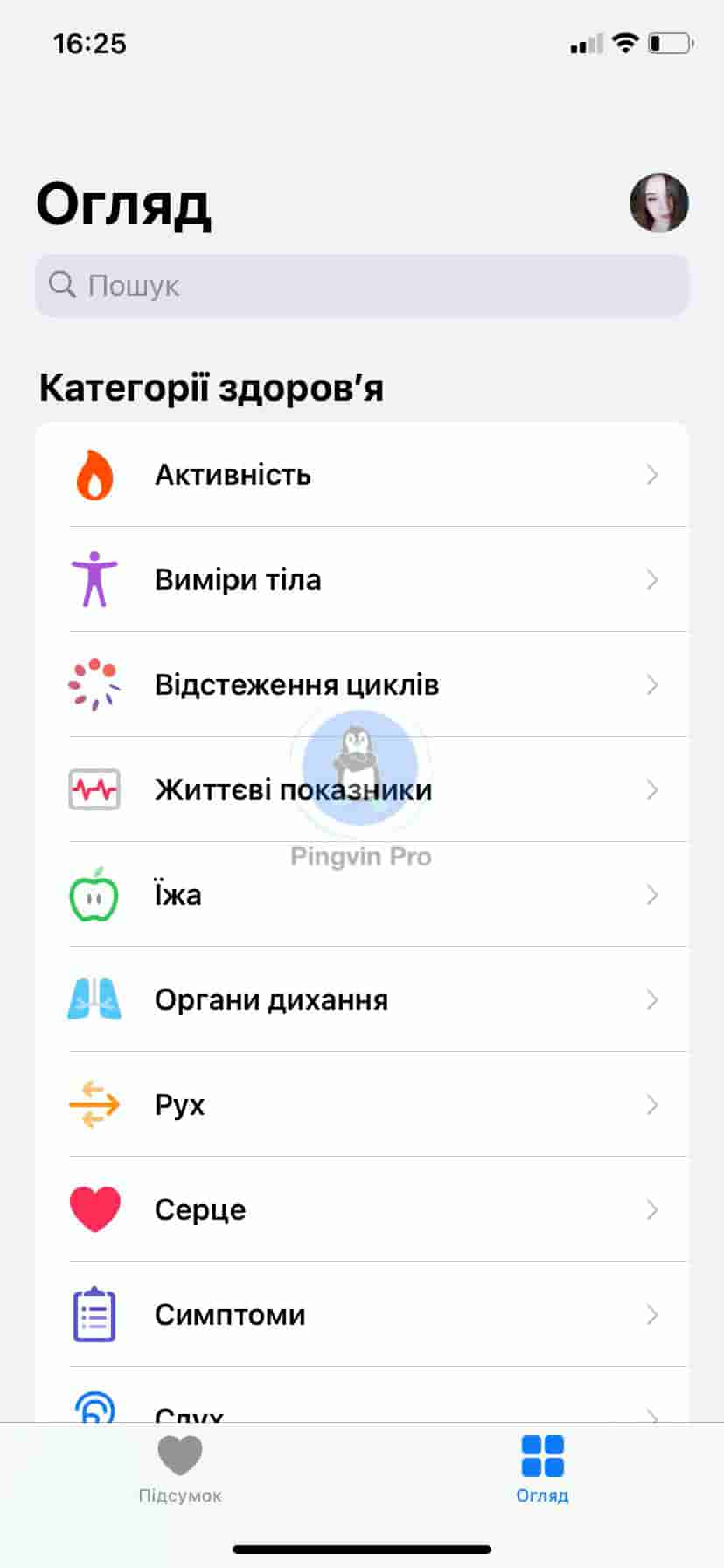Open the Активність category

pyautogui.click(x=362, y=475)
